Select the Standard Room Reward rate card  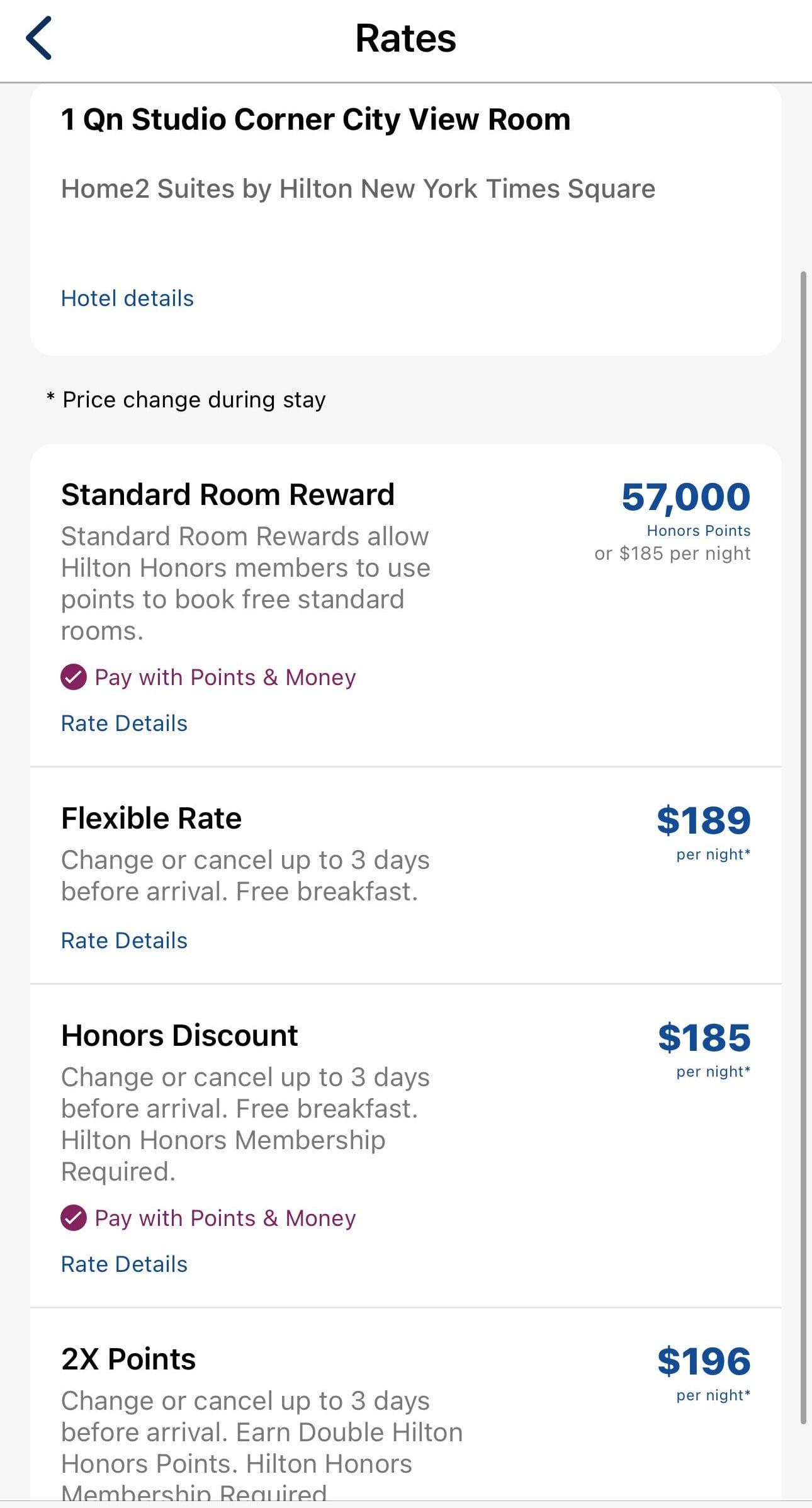click(406, 604)
